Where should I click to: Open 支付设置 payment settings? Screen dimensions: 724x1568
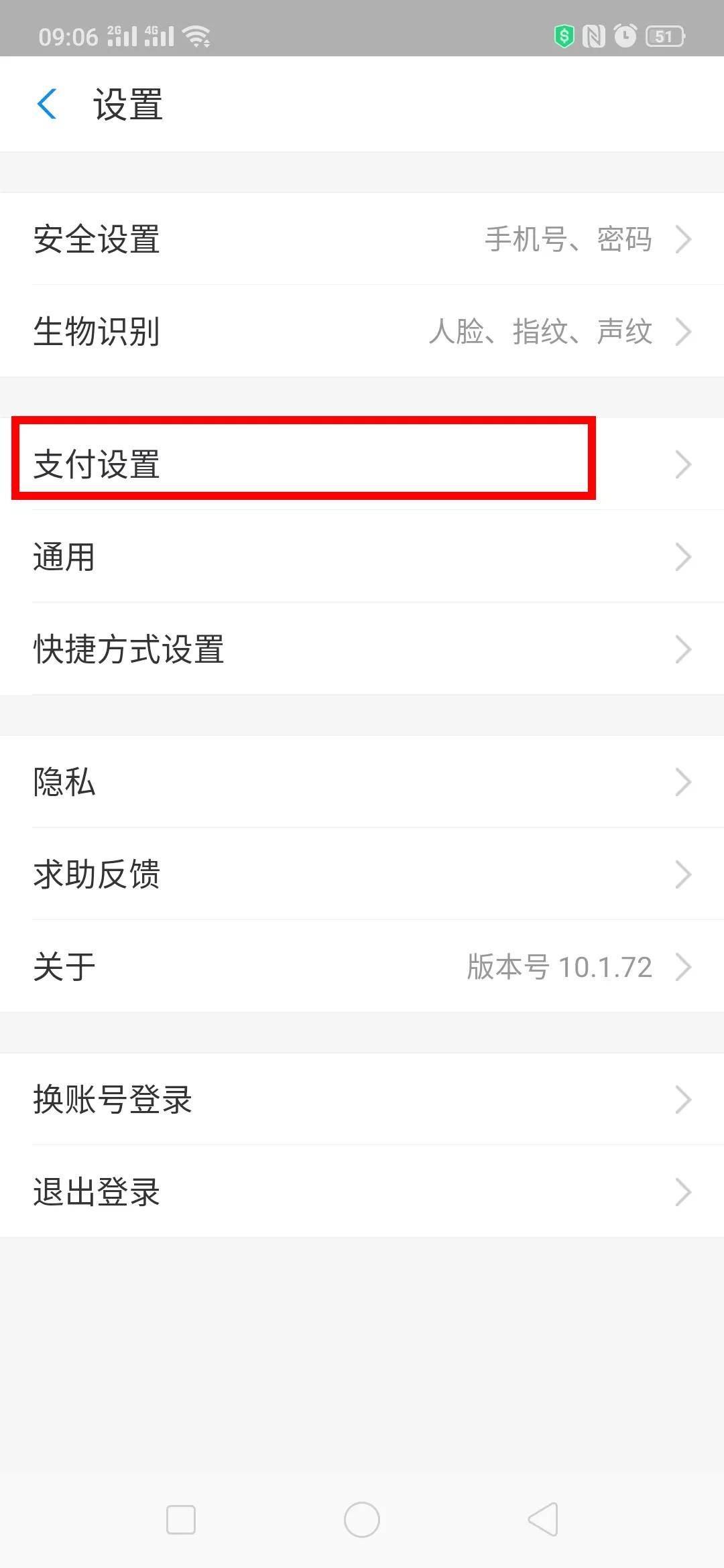362,464
